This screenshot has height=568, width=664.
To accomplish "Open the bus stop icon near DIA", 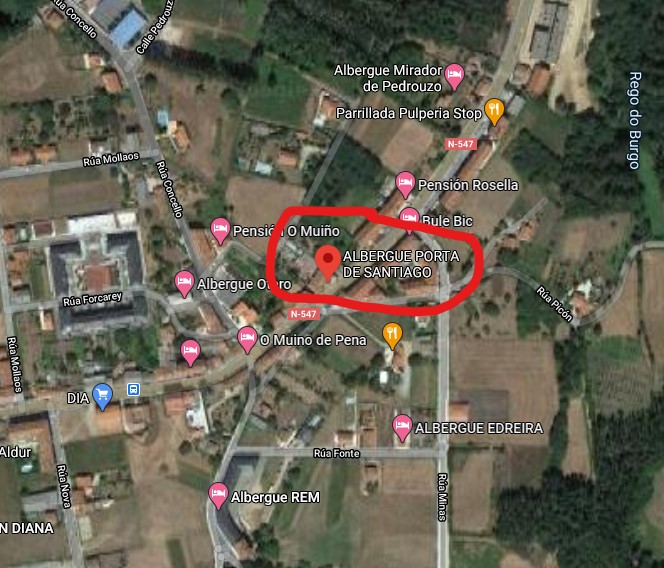I will (133, 389).
